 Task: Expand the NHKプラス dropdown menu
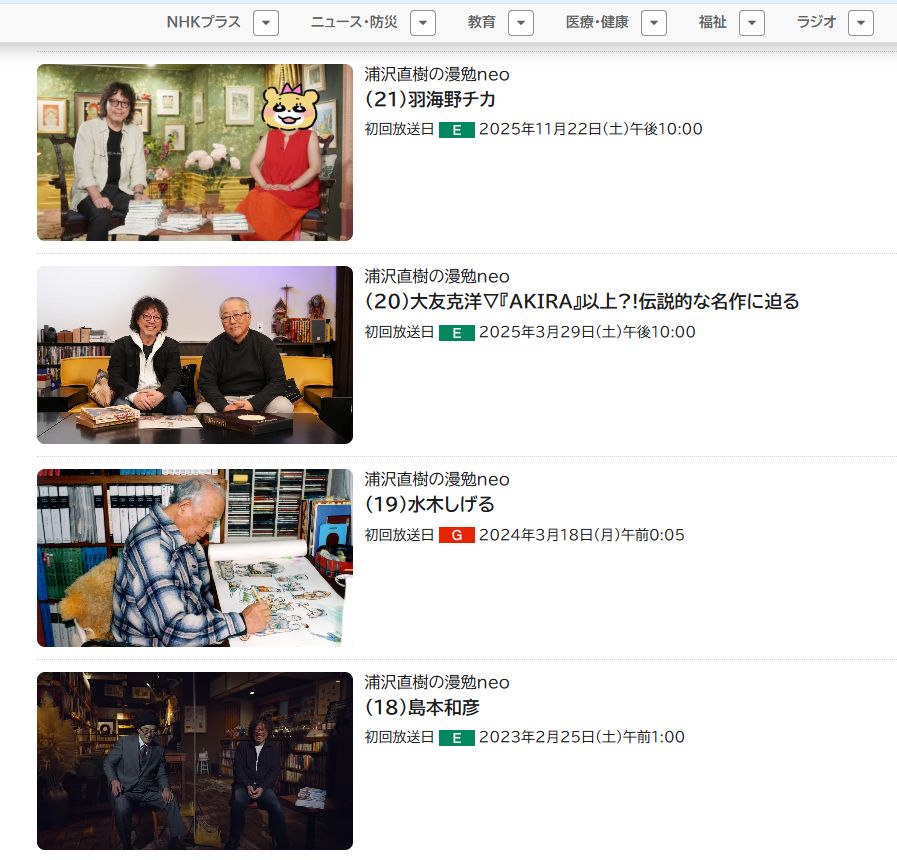pyautogui.click(x=265, y=23)
